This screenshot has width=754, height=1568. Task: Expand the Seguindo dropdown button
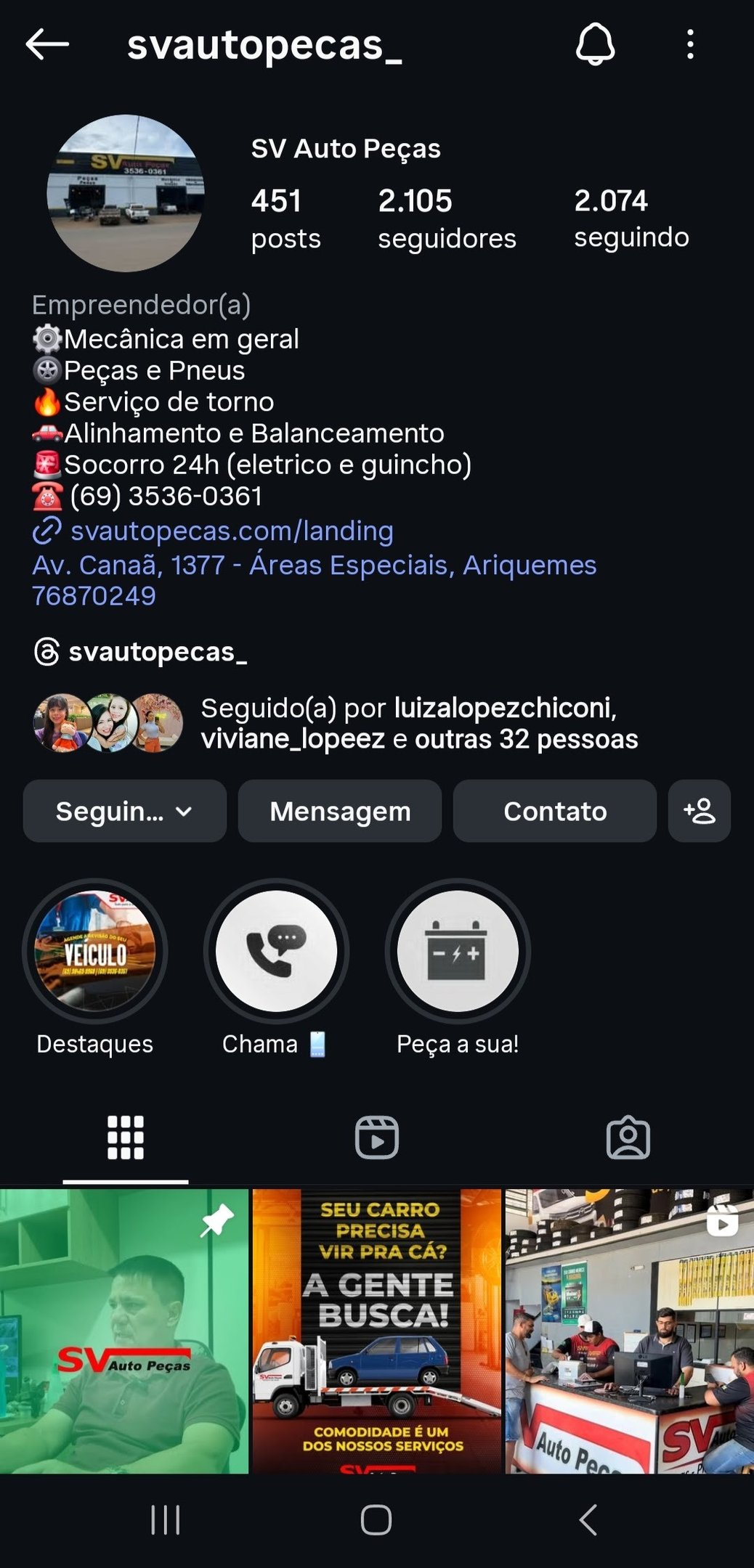click(124, 811)
